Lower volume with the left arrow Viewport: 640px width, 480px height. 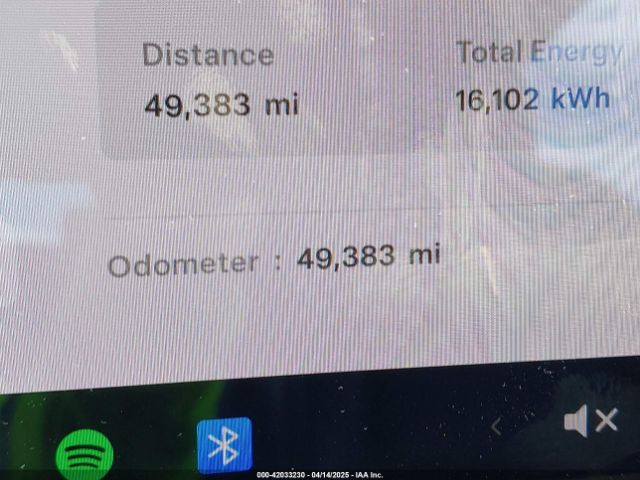496,427
